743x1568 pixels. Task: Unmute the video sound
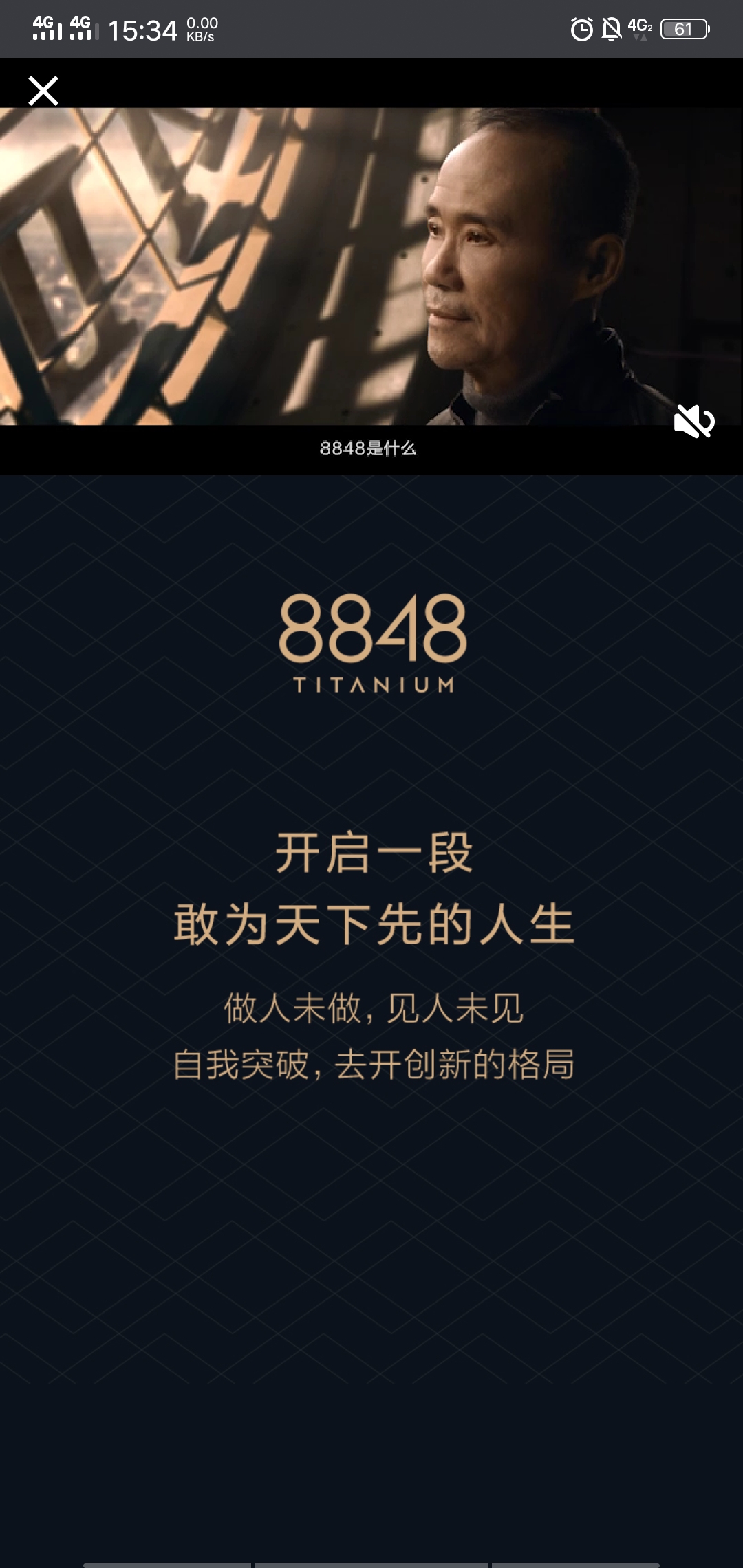[694, 421]
